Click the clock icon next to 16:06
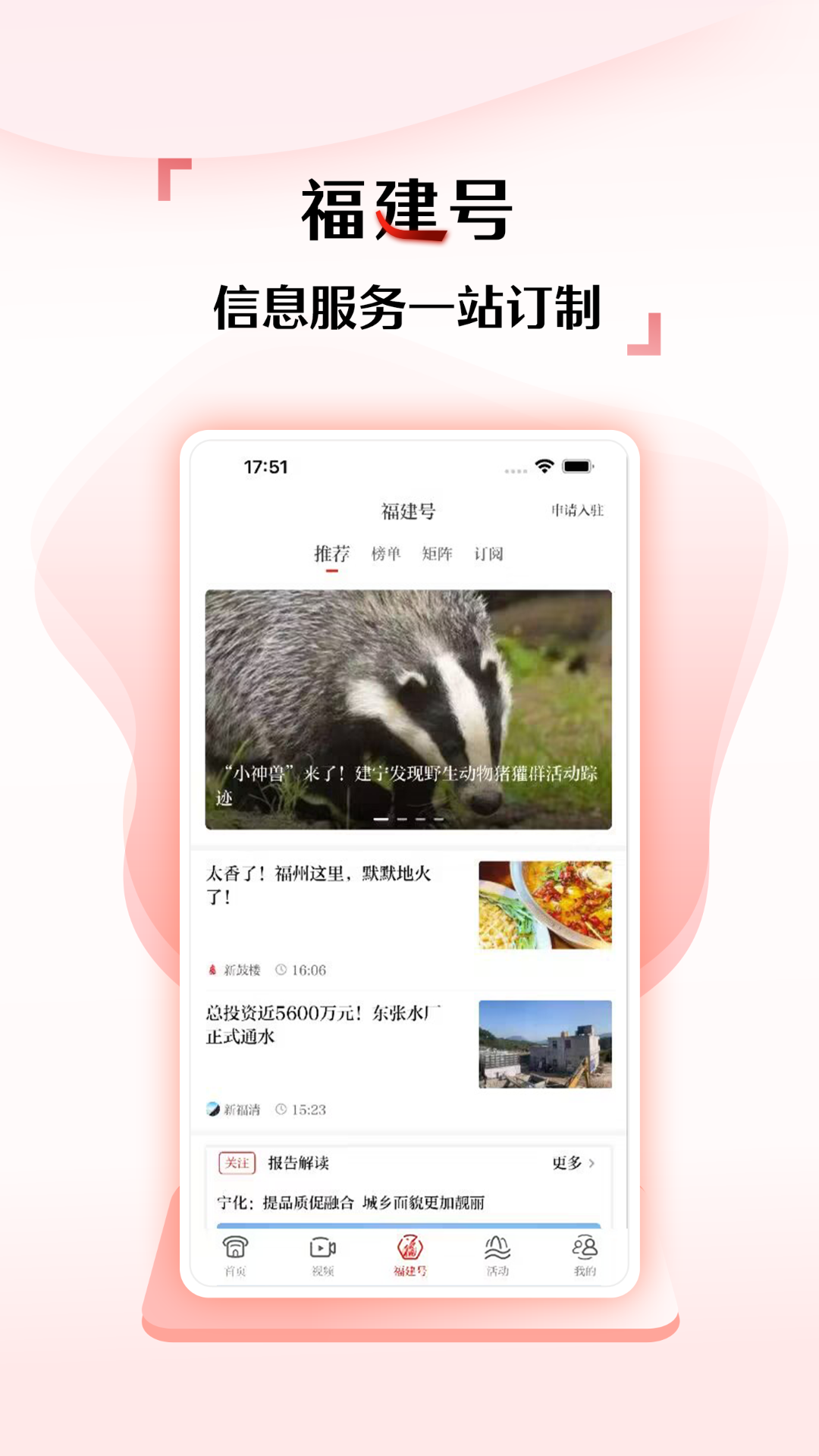Screen dimensions: 819x1456 [281, 968]
